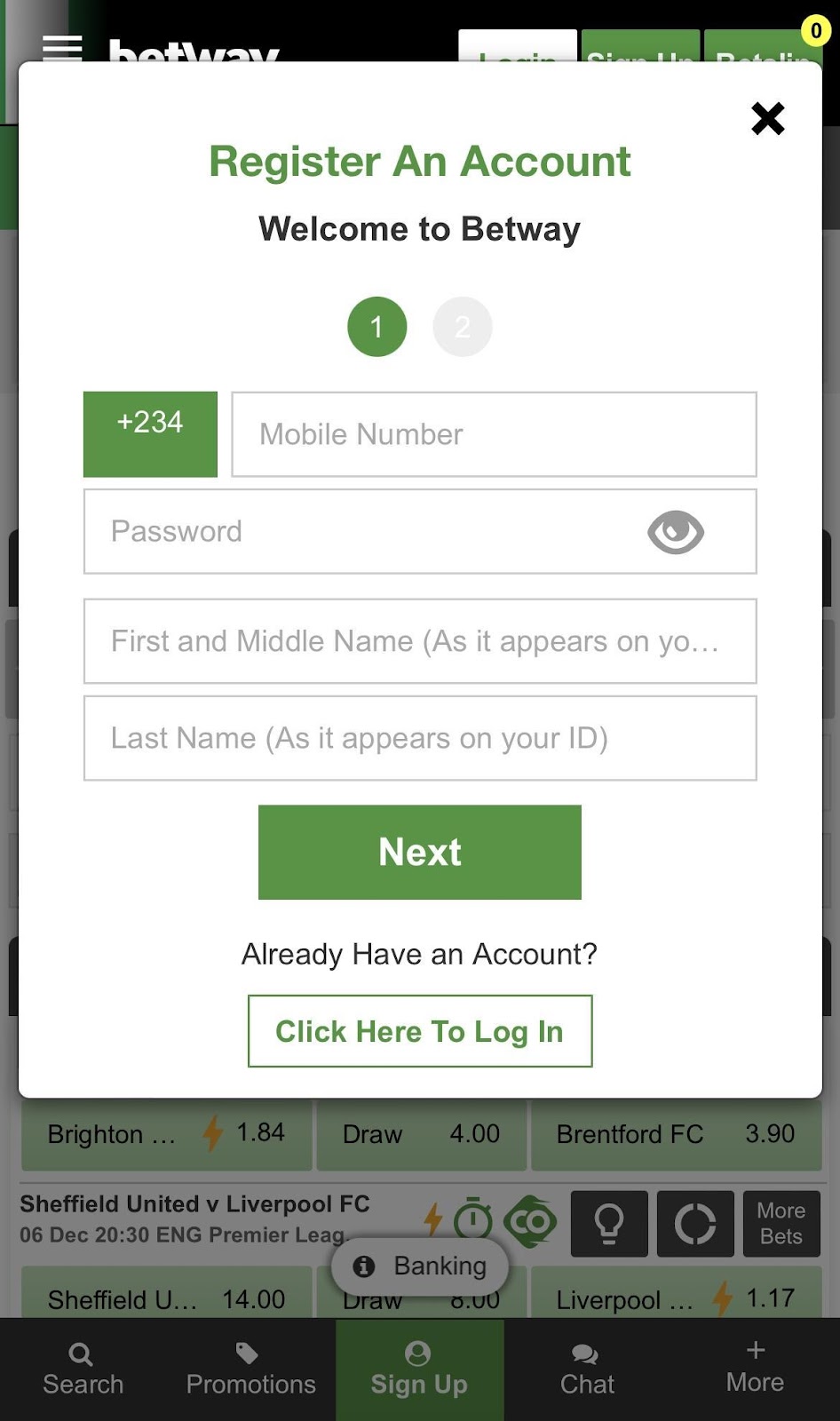The height and width of the screenshot is (1421, 840).
Task: Select the First and Middle Name field
Action: (420, 641)
